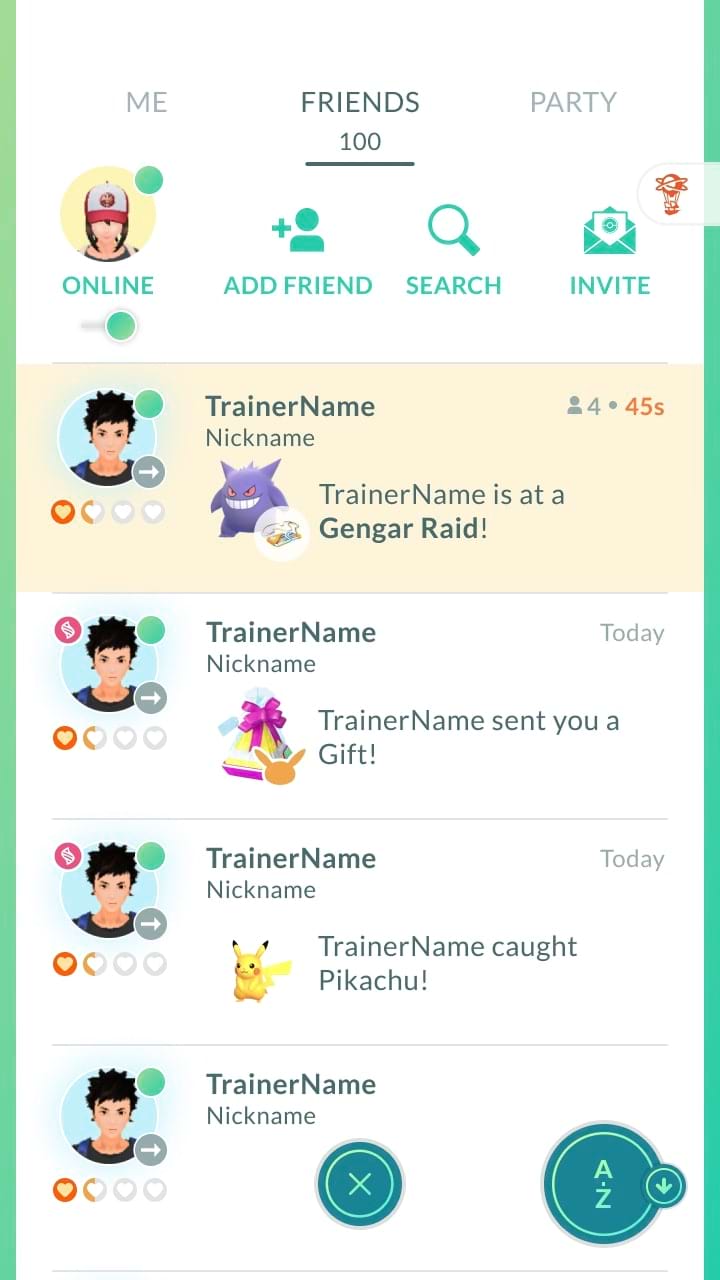Open the Team Rocket balloon icon
The image size is (720, 1280).
pos(672,193)
